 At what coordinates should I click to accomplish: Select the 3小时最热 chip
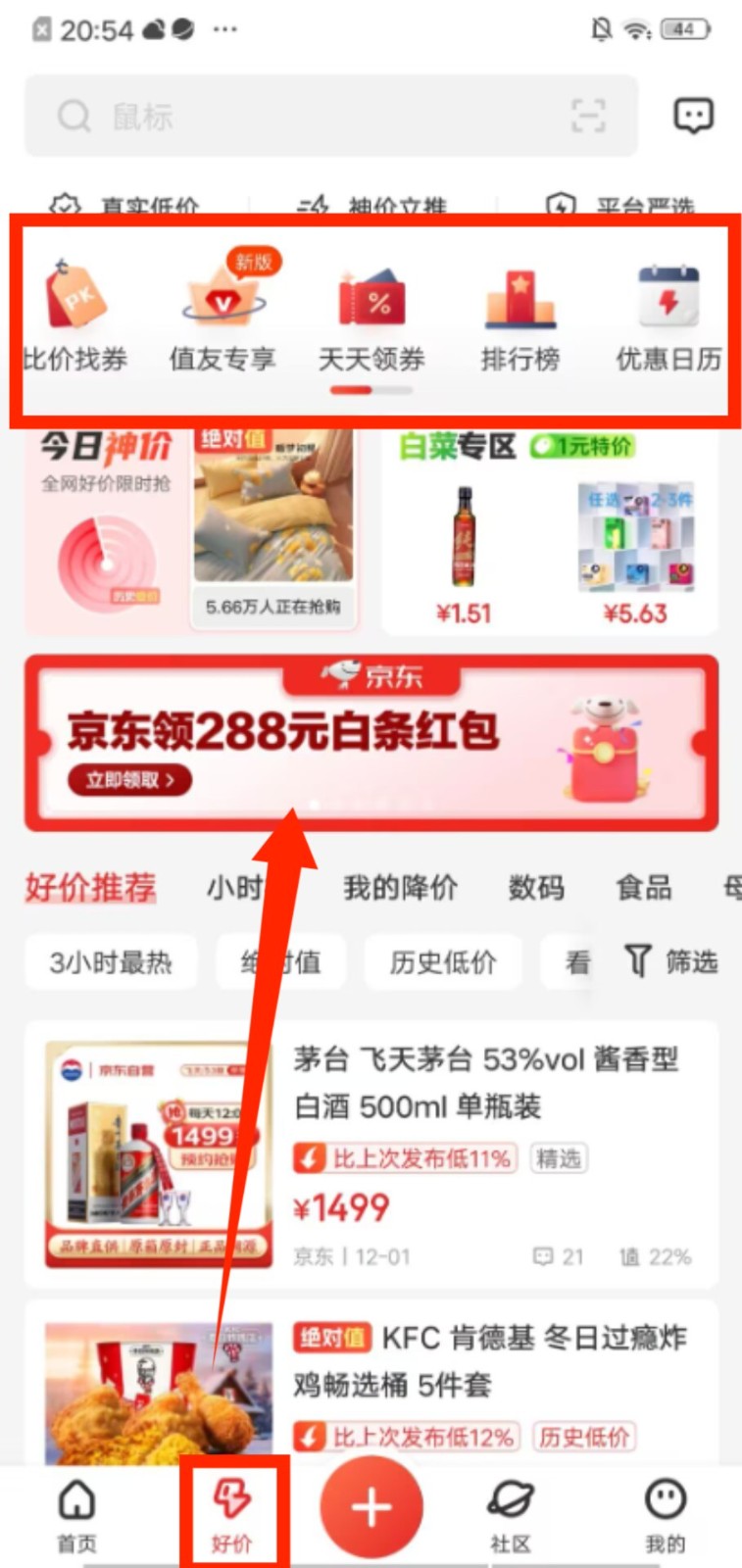tap(111, 962)
